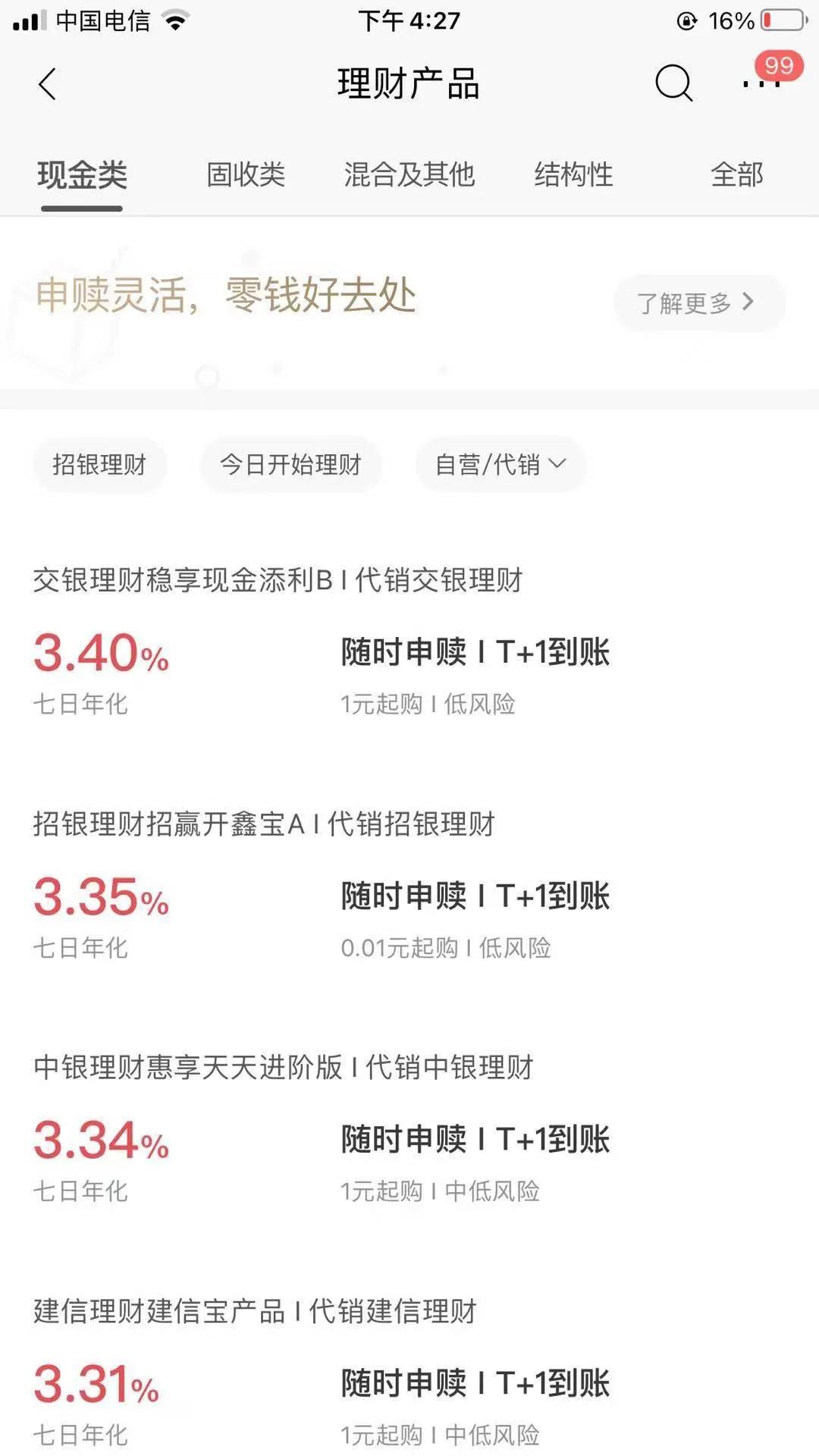Viewport: 819px width, 1456px height.
Task: Tap the chevron next to 了解更多
Action: tap(749, 302)
